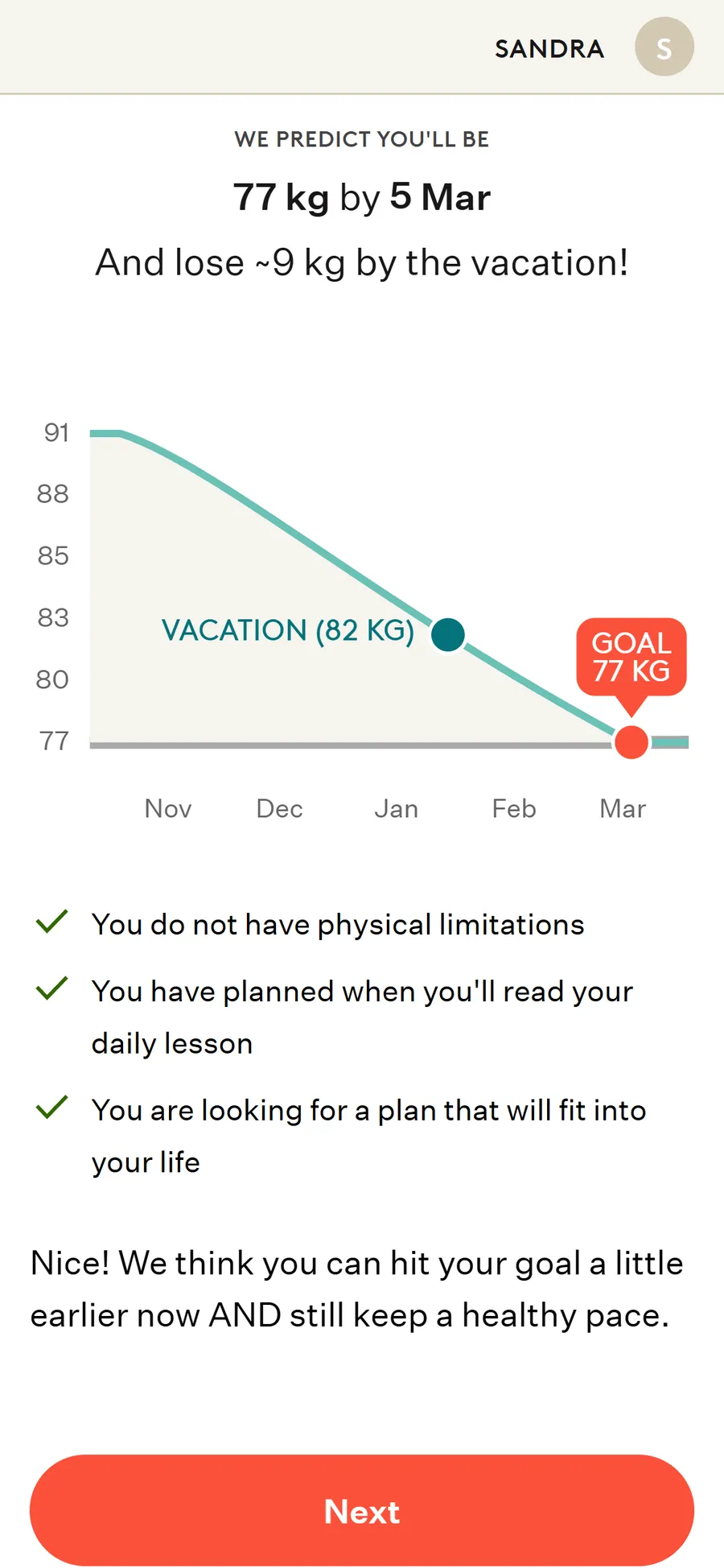Tap the Next button
Screen dimensions: 724x1568
click(x=362, y=1510)
